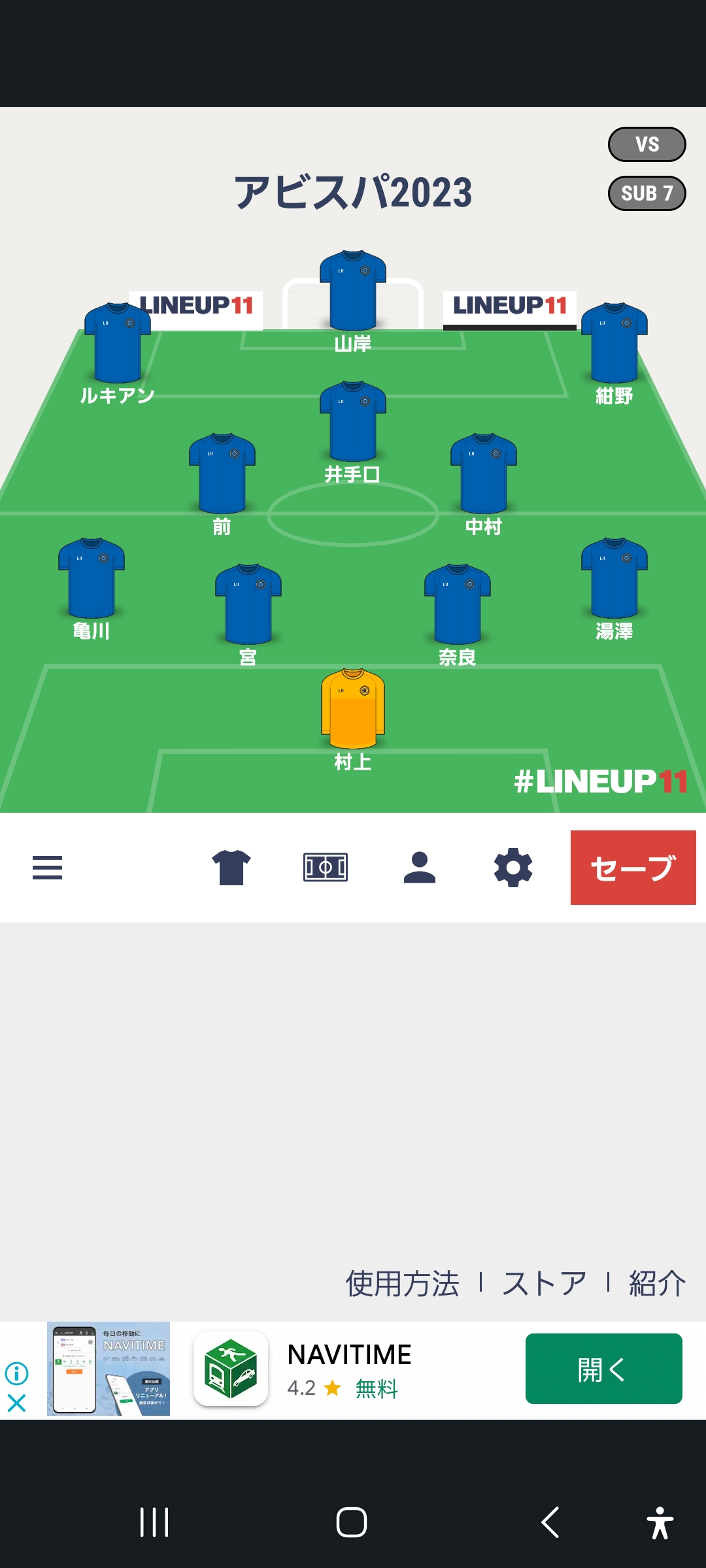This screenshot has height=1568, width=706.
Task: Select the forward 山岸
Action: click(x=353, y=301)
